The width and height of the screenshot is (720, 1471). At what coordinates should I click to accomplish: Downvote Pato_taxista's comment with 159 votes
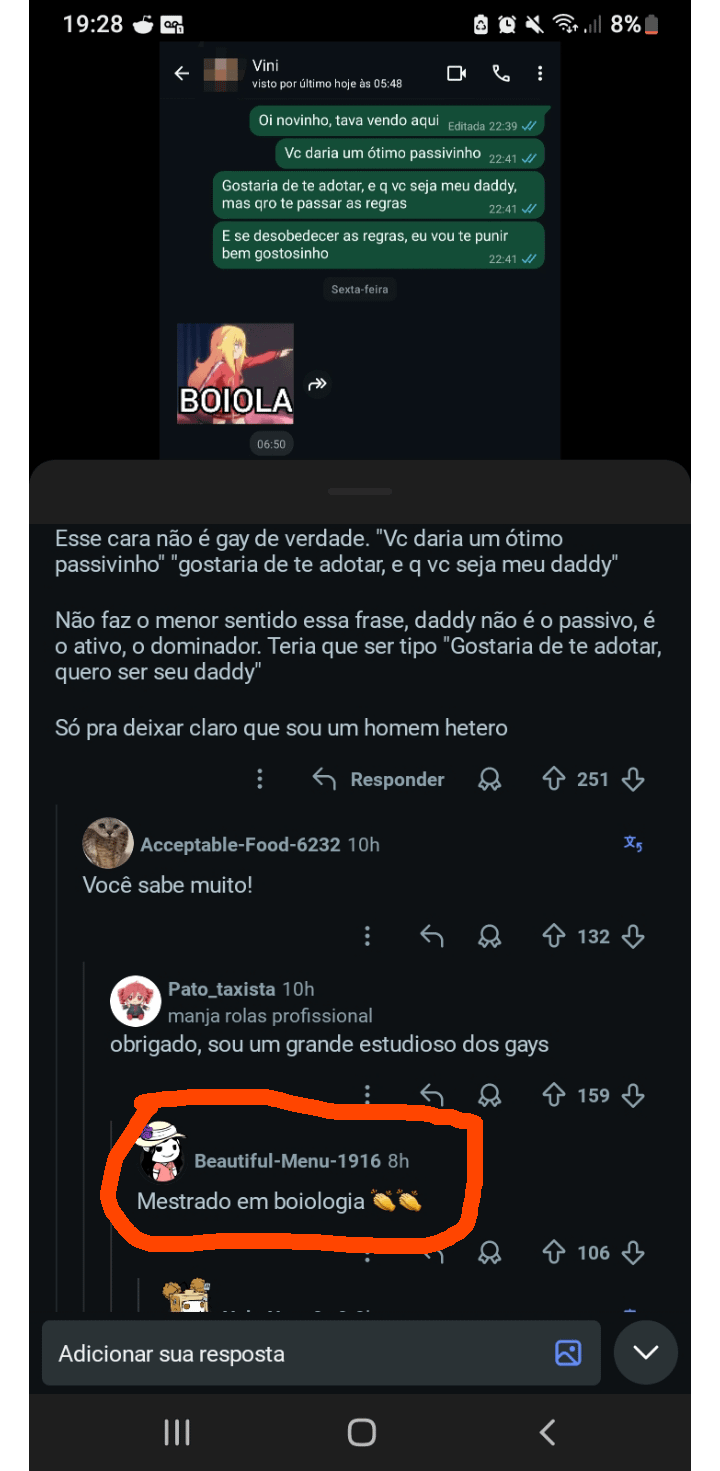[633, 1096]
